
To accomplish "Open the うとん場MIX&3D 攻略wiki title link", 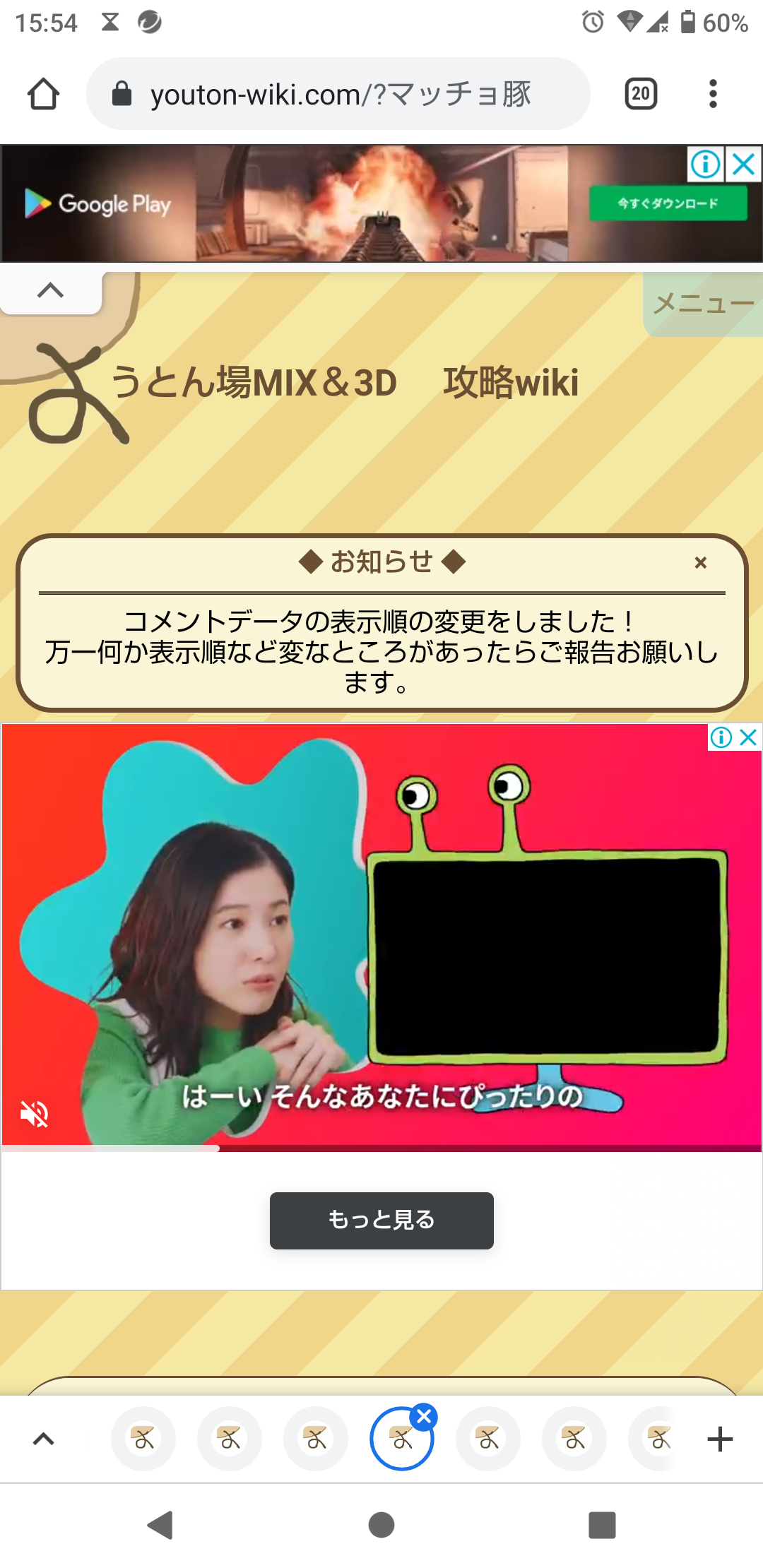I will (x=345, y=383).
